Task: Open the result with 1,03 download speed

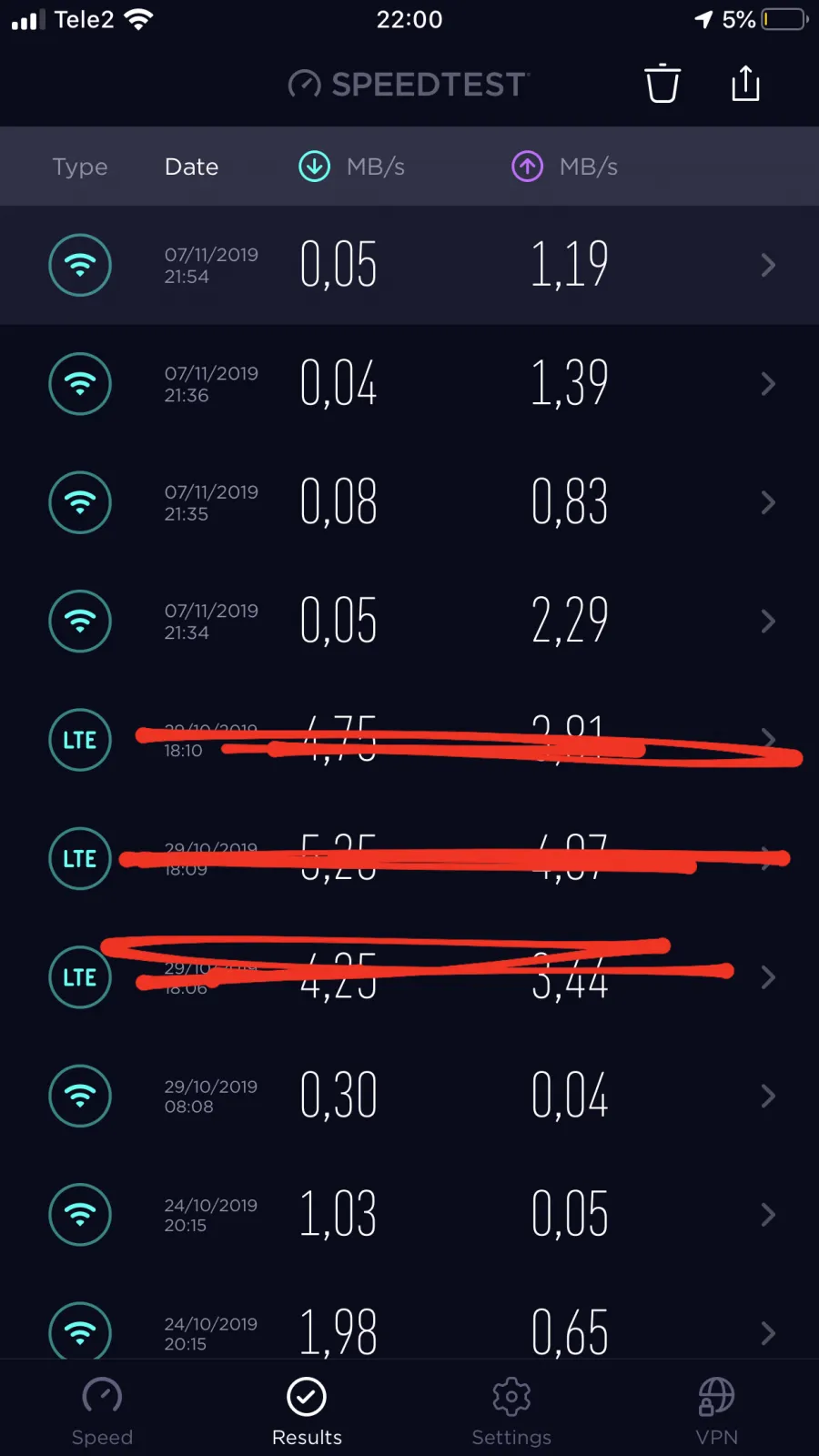Action: pyautogui.click(x=409, y=1215)
